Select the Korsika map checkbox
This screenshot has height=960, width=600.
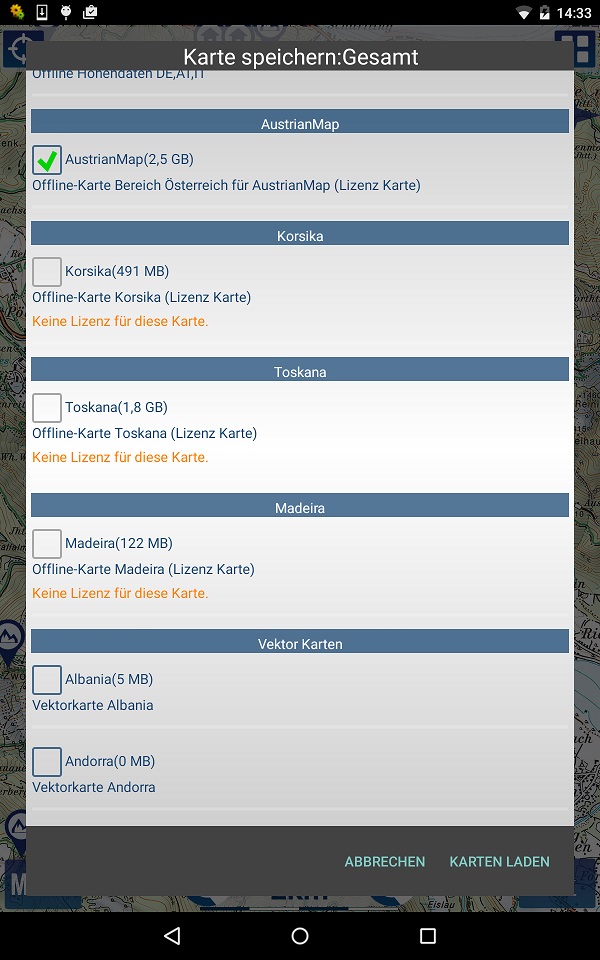(47, 272)
